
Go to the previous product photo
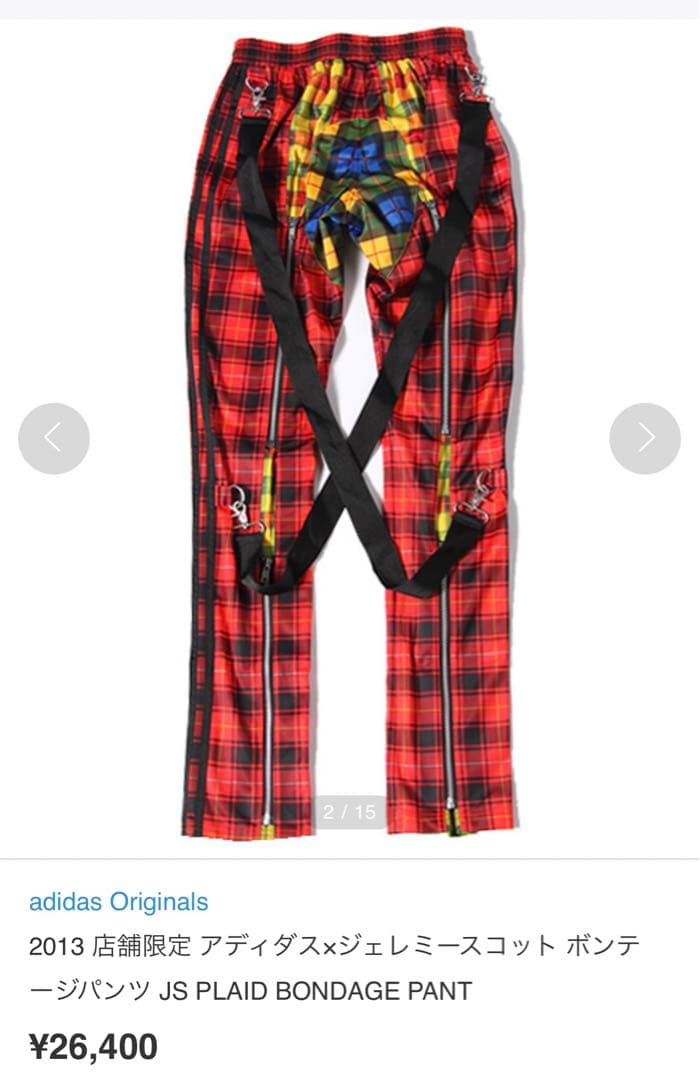tap(54, 439)
